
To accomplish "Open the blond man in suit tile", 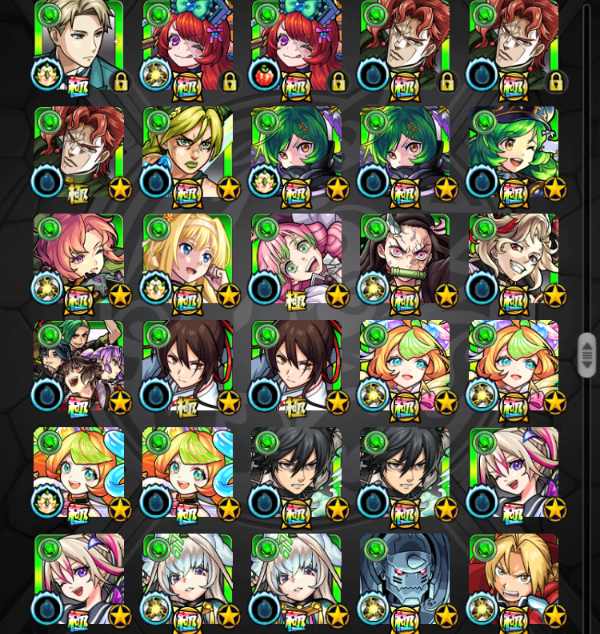I will pos(78,45).
